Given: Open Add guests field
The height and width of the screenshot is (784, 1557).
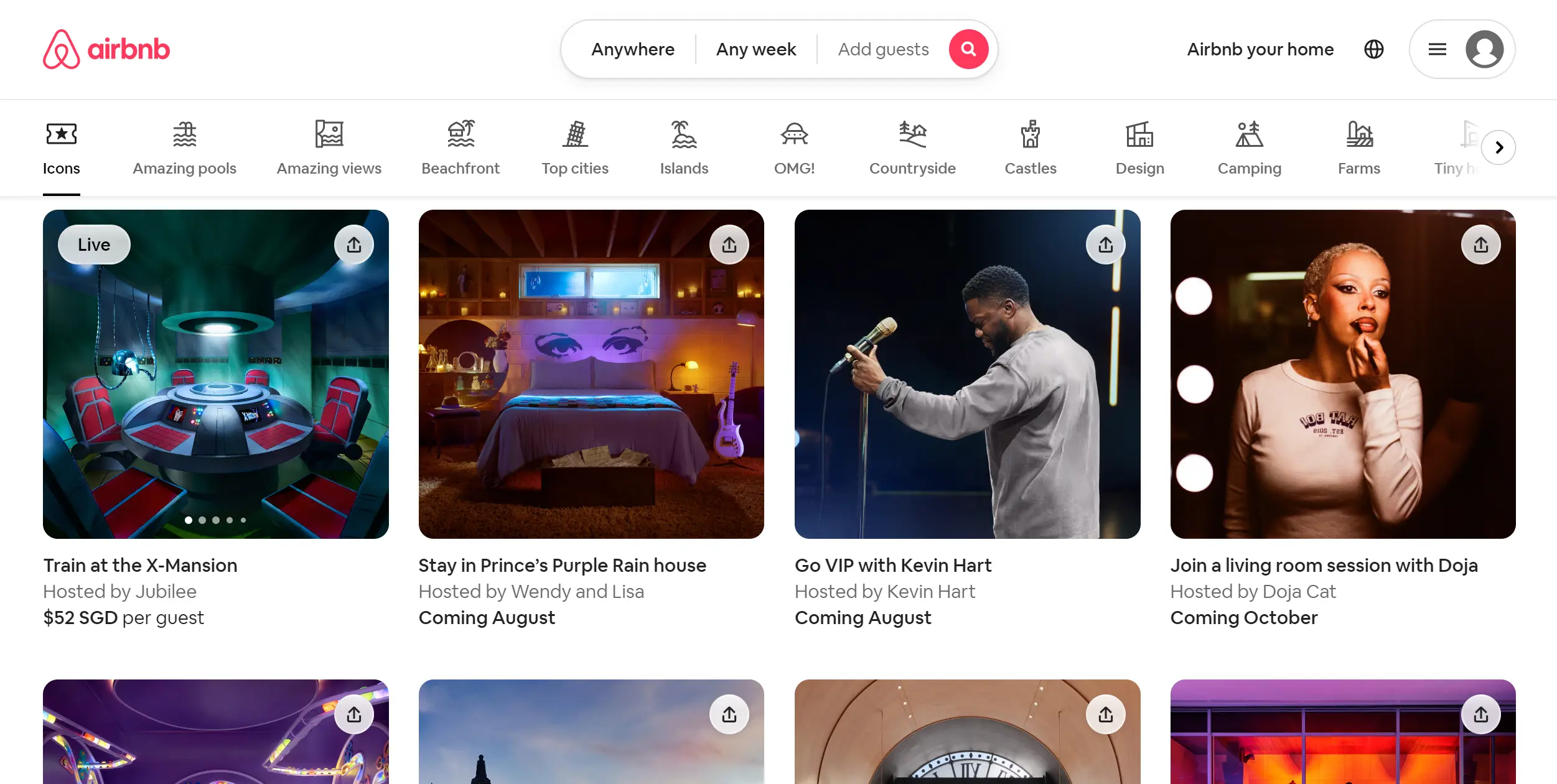Looking at the screenshot, I should pos(882,49).
